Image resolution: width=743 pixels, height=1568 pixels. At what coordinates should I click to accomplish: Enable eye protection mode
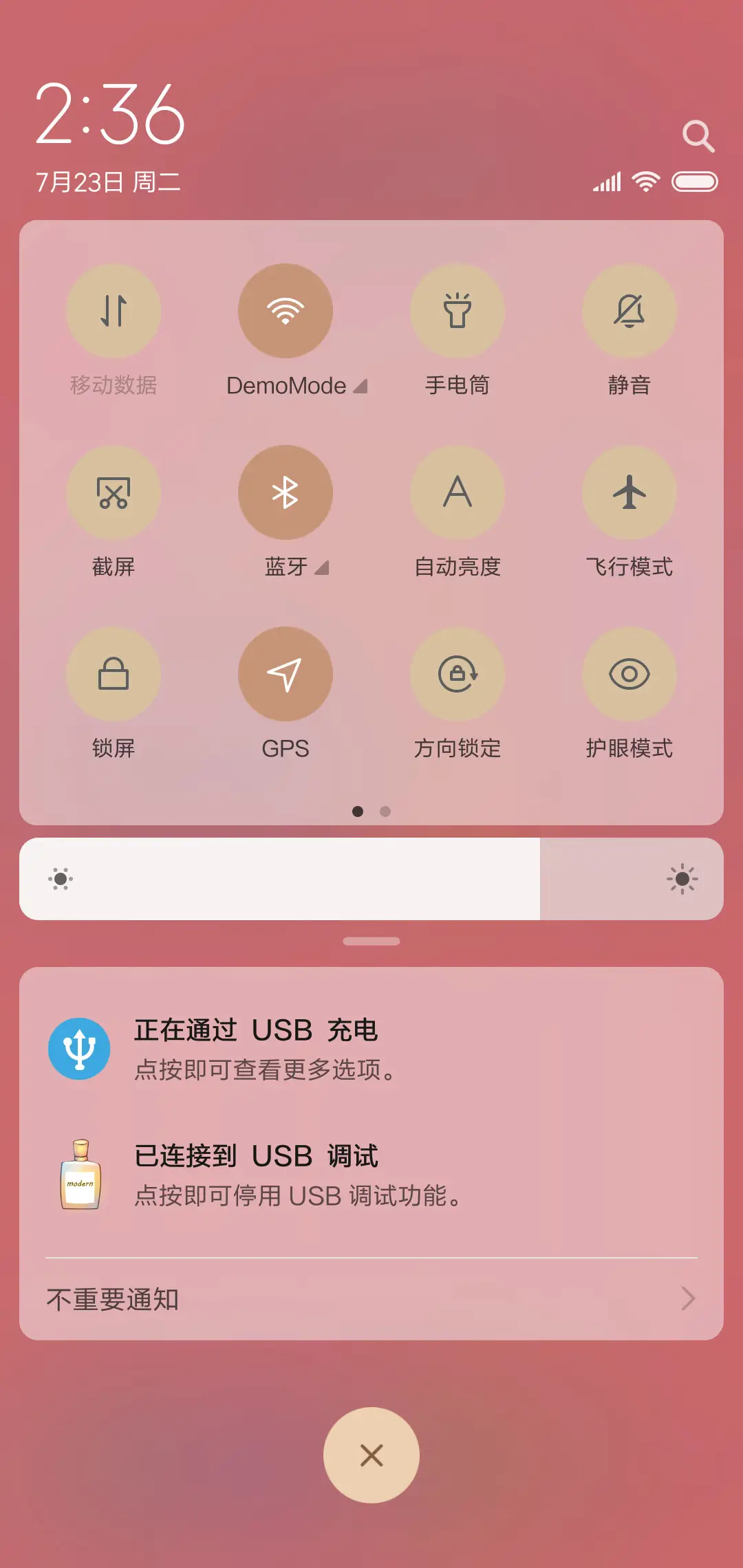click(x=629, y=675)
